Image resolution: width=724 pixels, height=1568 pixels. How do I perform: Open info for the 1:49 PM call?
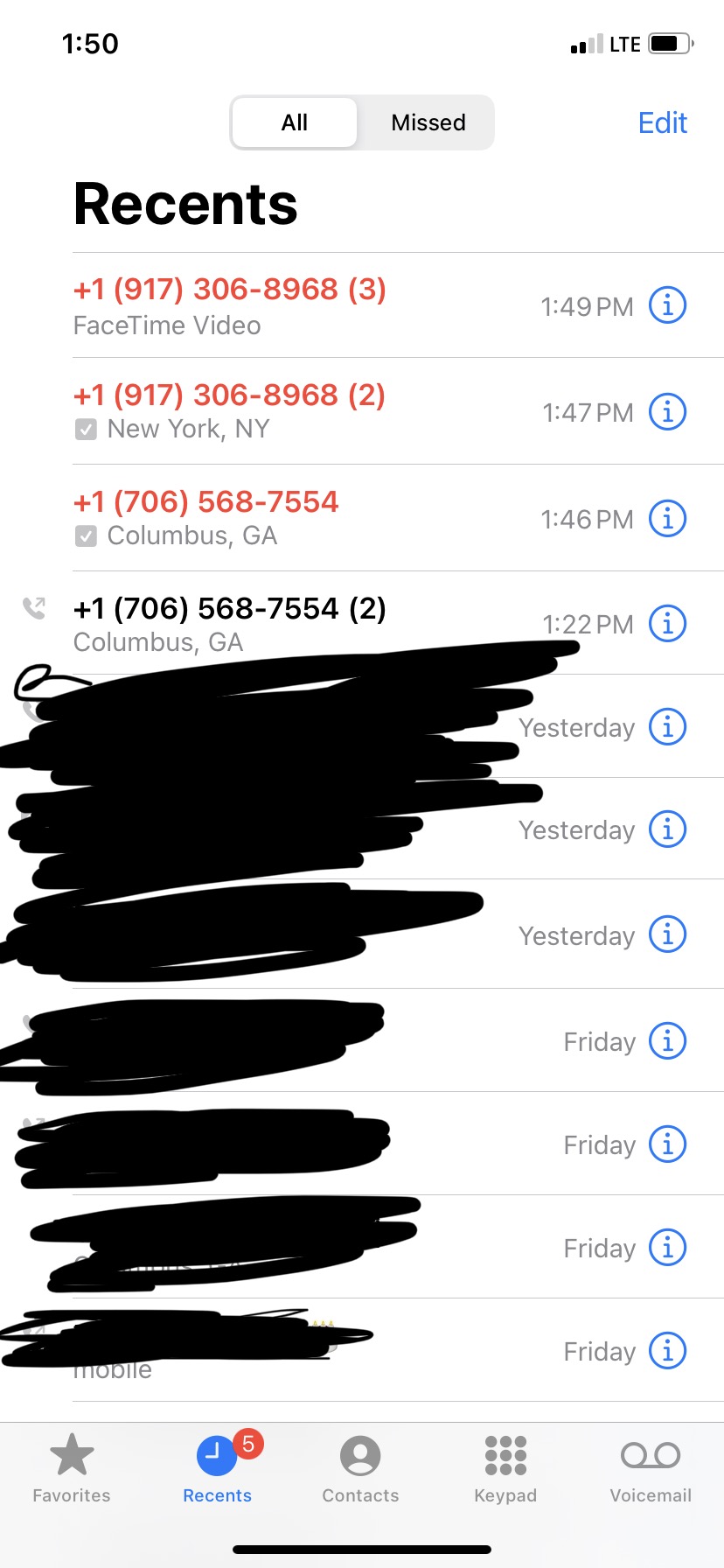coord(667,305)
